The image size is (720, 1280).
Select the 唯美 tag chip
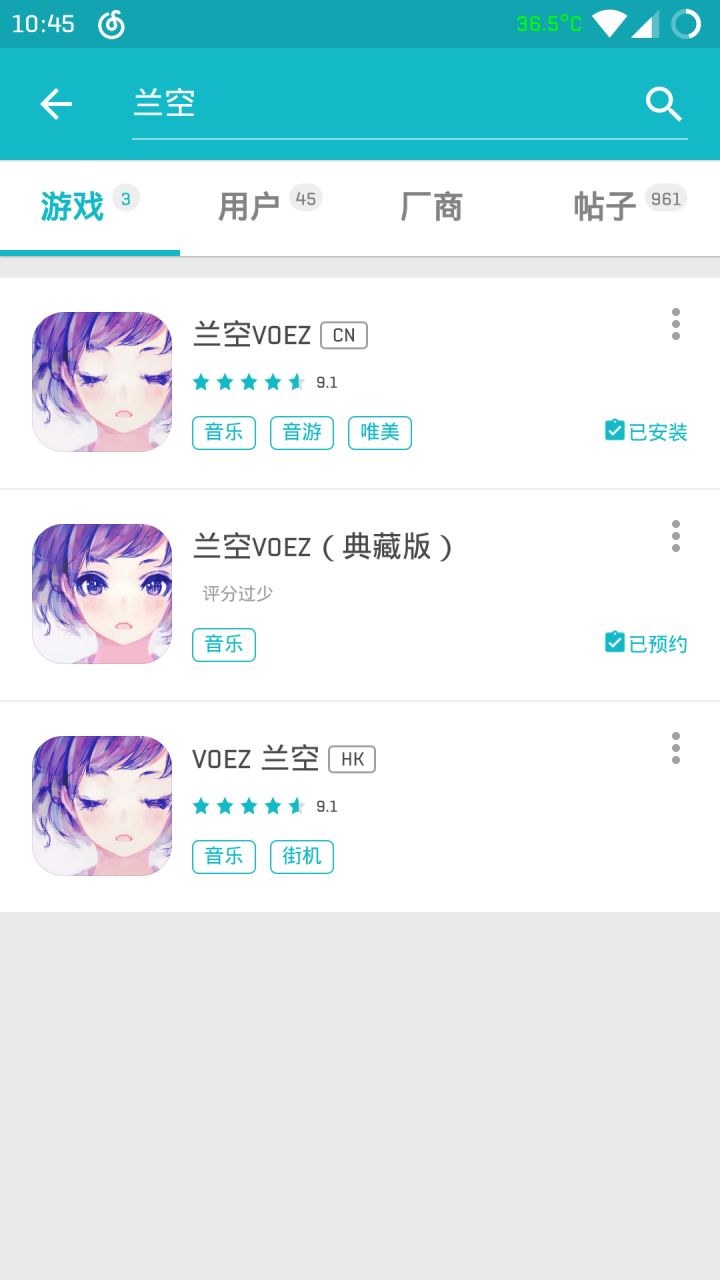pos(380,432)
